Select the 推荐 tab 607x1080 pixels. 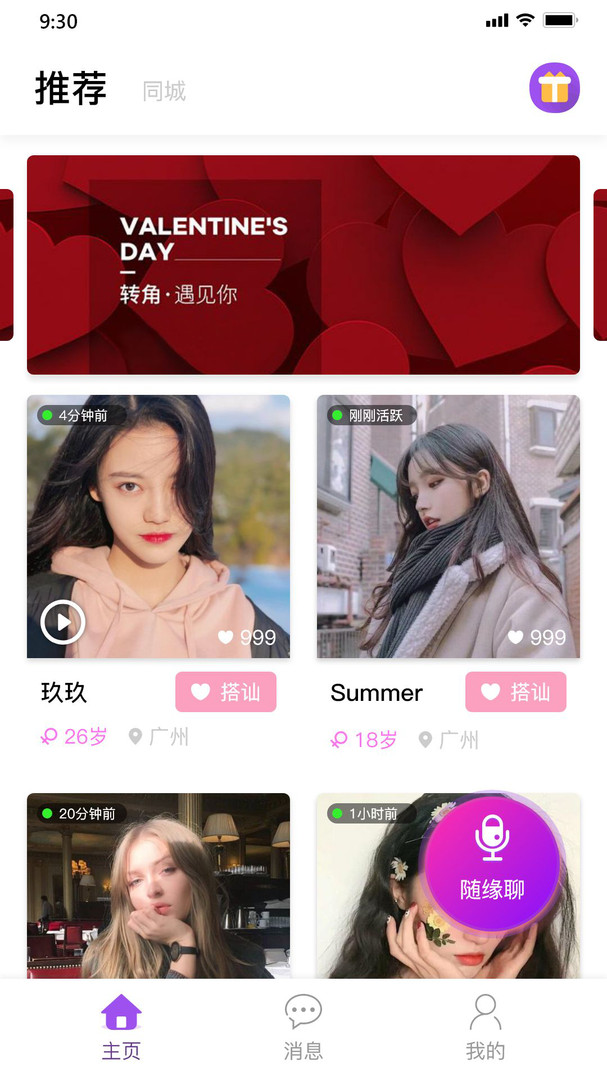click(70, 89)
